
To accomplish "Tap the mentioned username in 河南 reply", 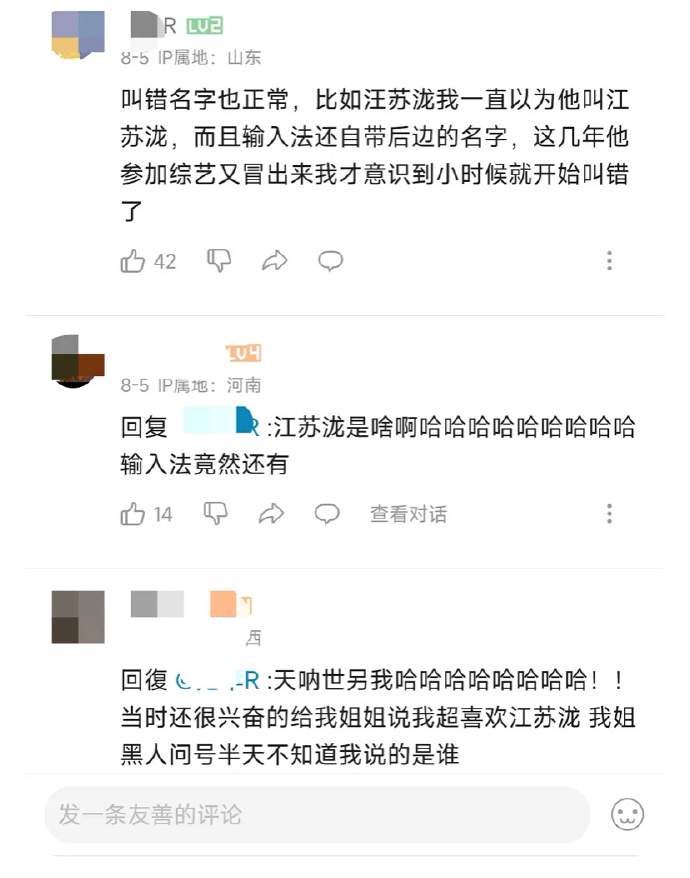I will point(219,427).
